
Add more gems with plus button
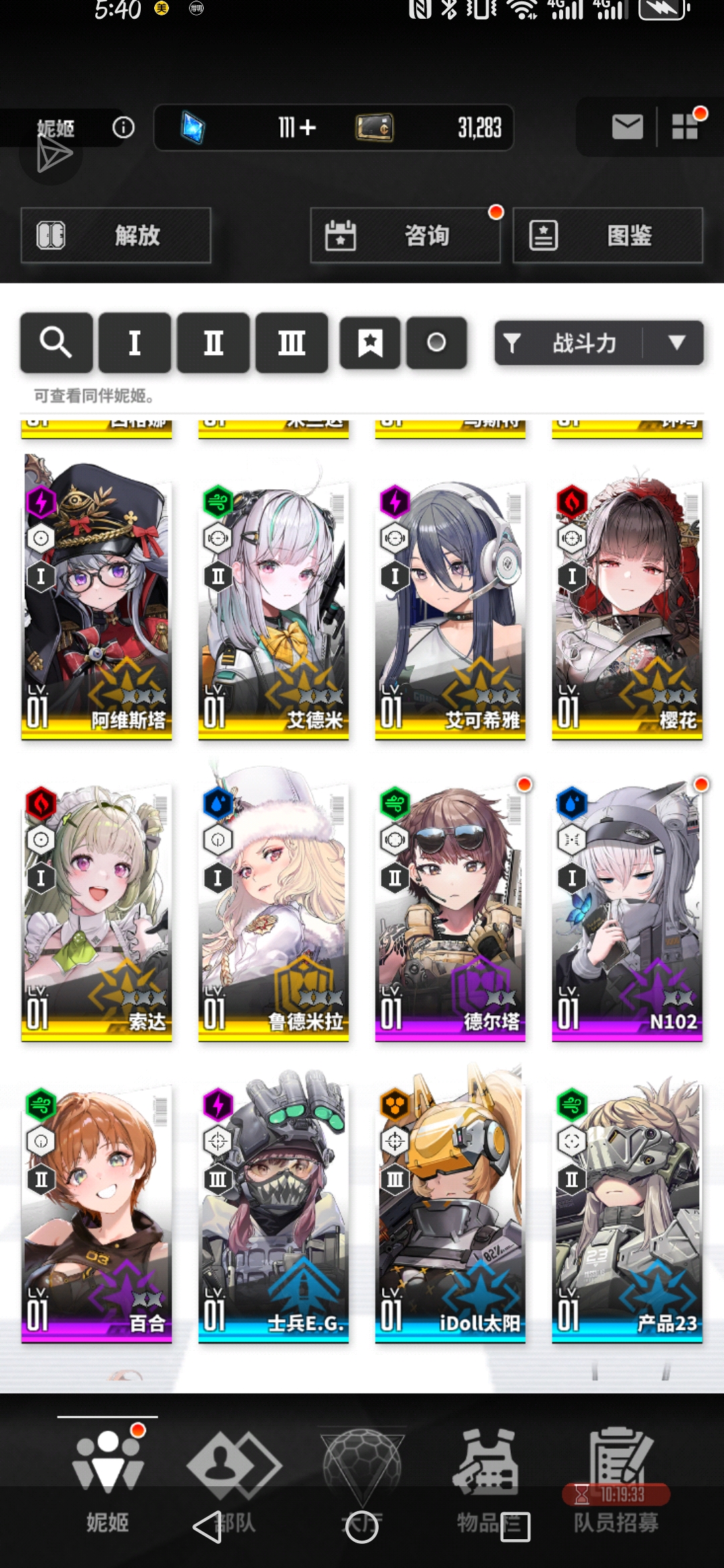coord(308,127)
